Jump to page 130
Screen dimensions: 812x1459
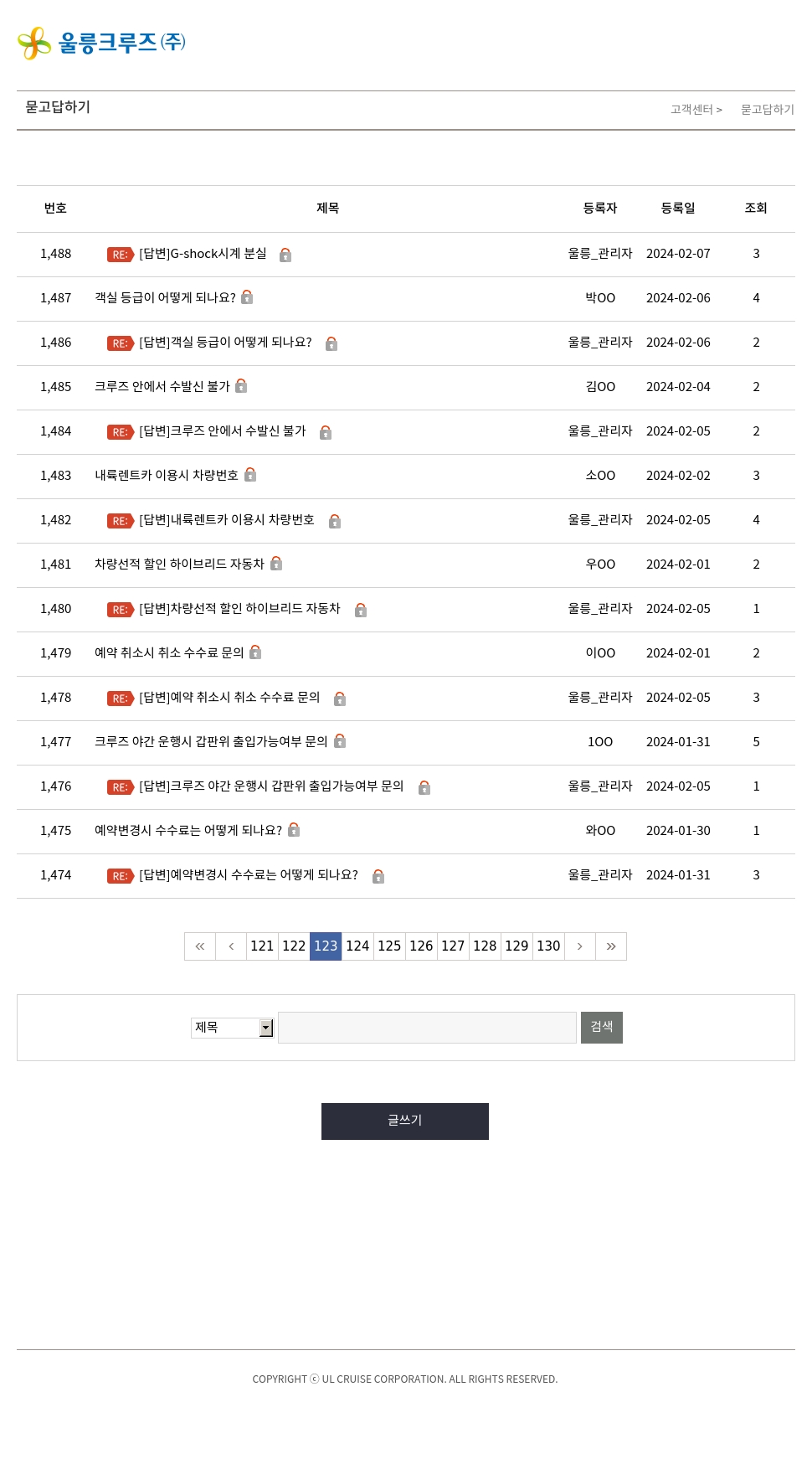pyautogui.click(x=548, y=946)
